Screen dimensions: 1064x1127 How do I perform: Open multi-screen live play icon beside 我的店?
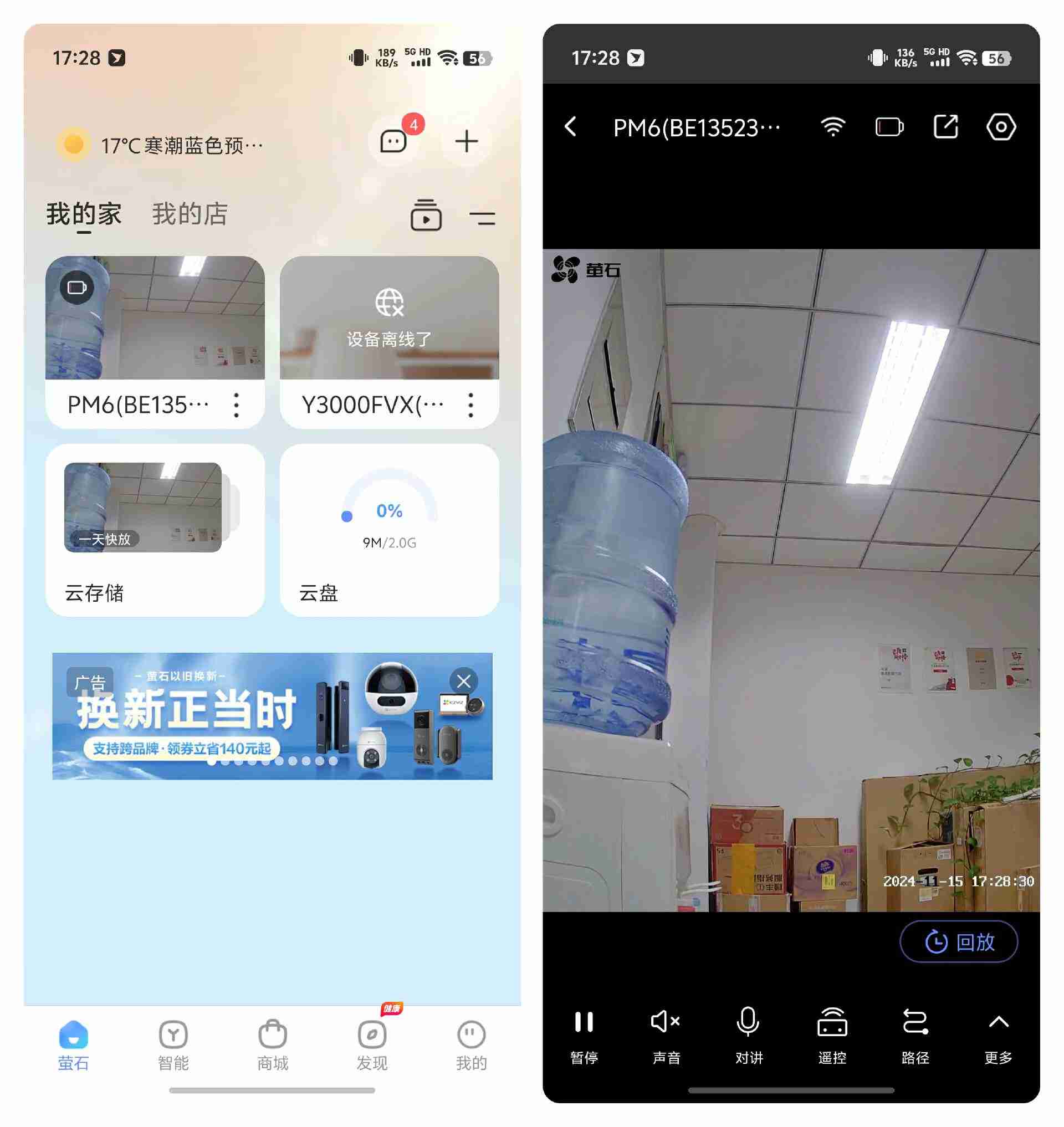point(427,216)
